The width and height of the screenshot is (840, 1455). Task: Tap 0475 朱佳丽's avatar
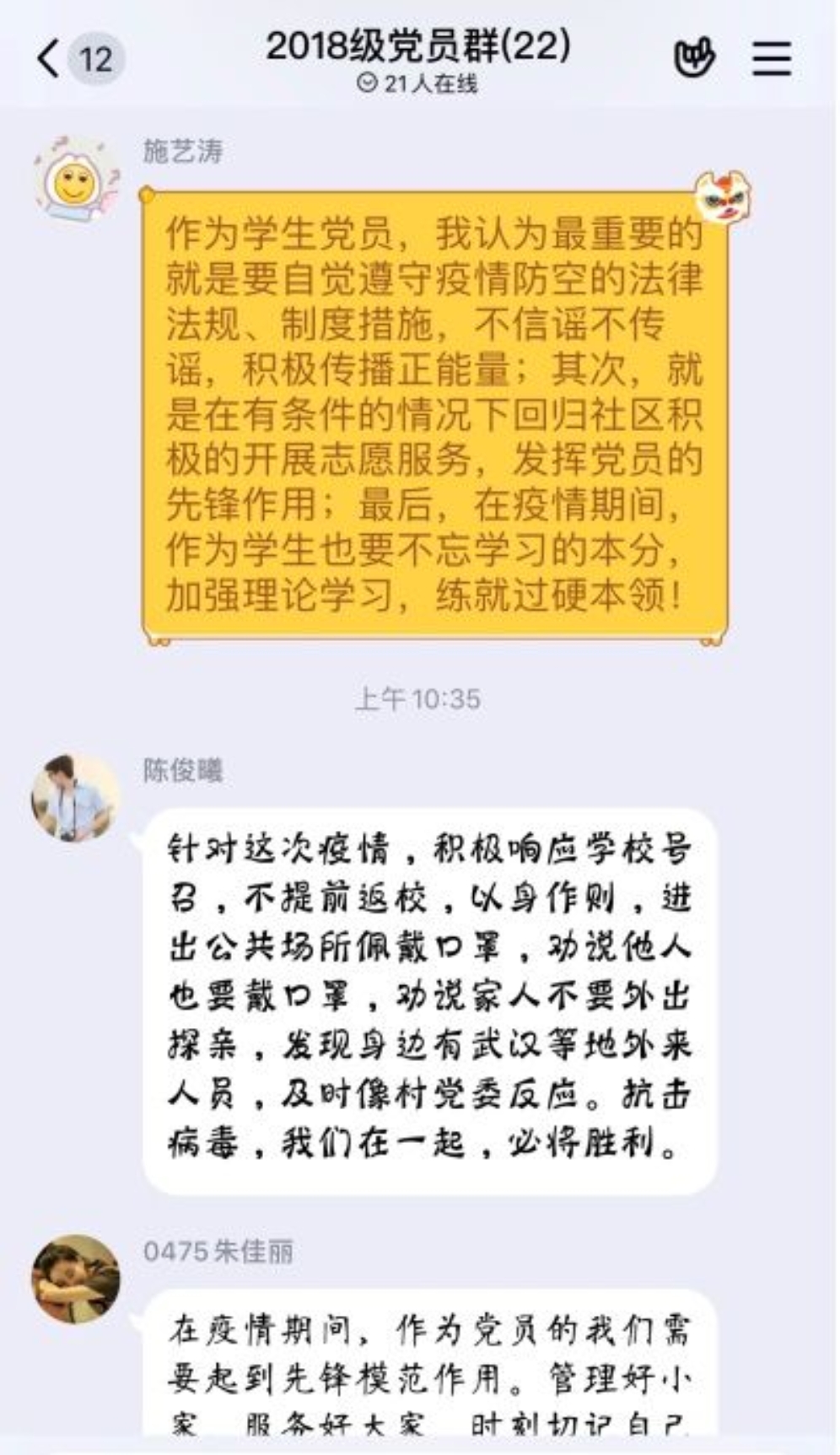75,1279
